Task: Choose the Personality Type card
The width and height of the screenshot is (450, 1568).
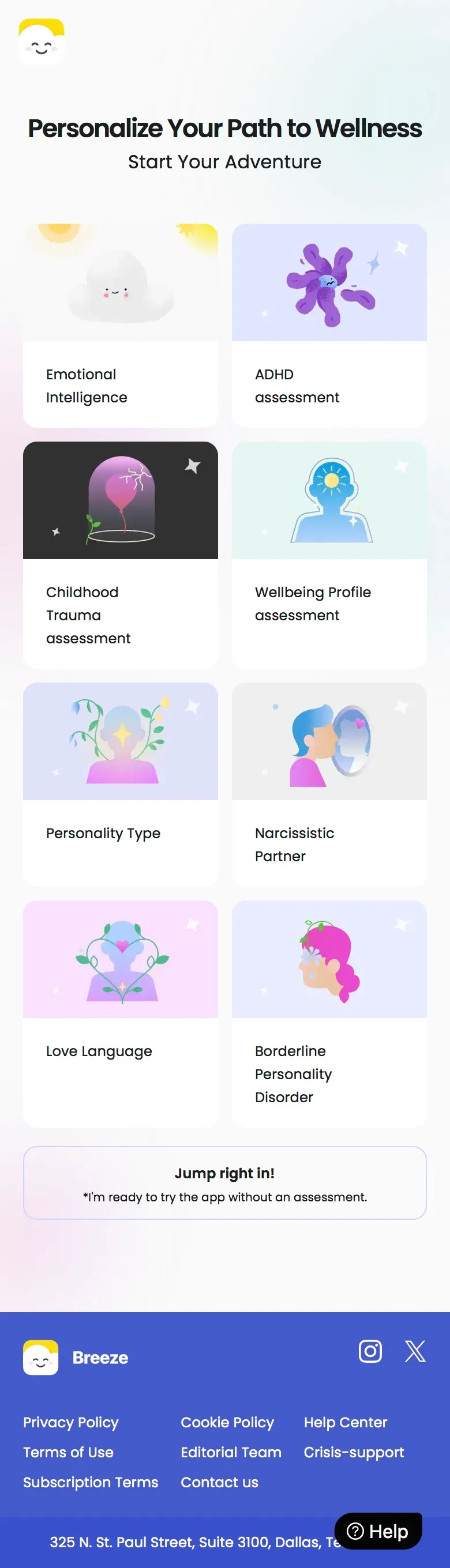Action: point(120,783)
